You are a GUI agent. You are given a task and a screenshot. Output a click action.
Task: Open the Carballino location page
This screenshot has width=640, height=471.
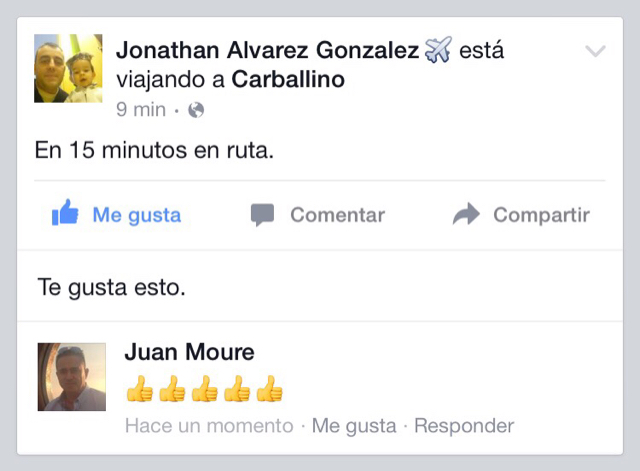click(288, 79)
